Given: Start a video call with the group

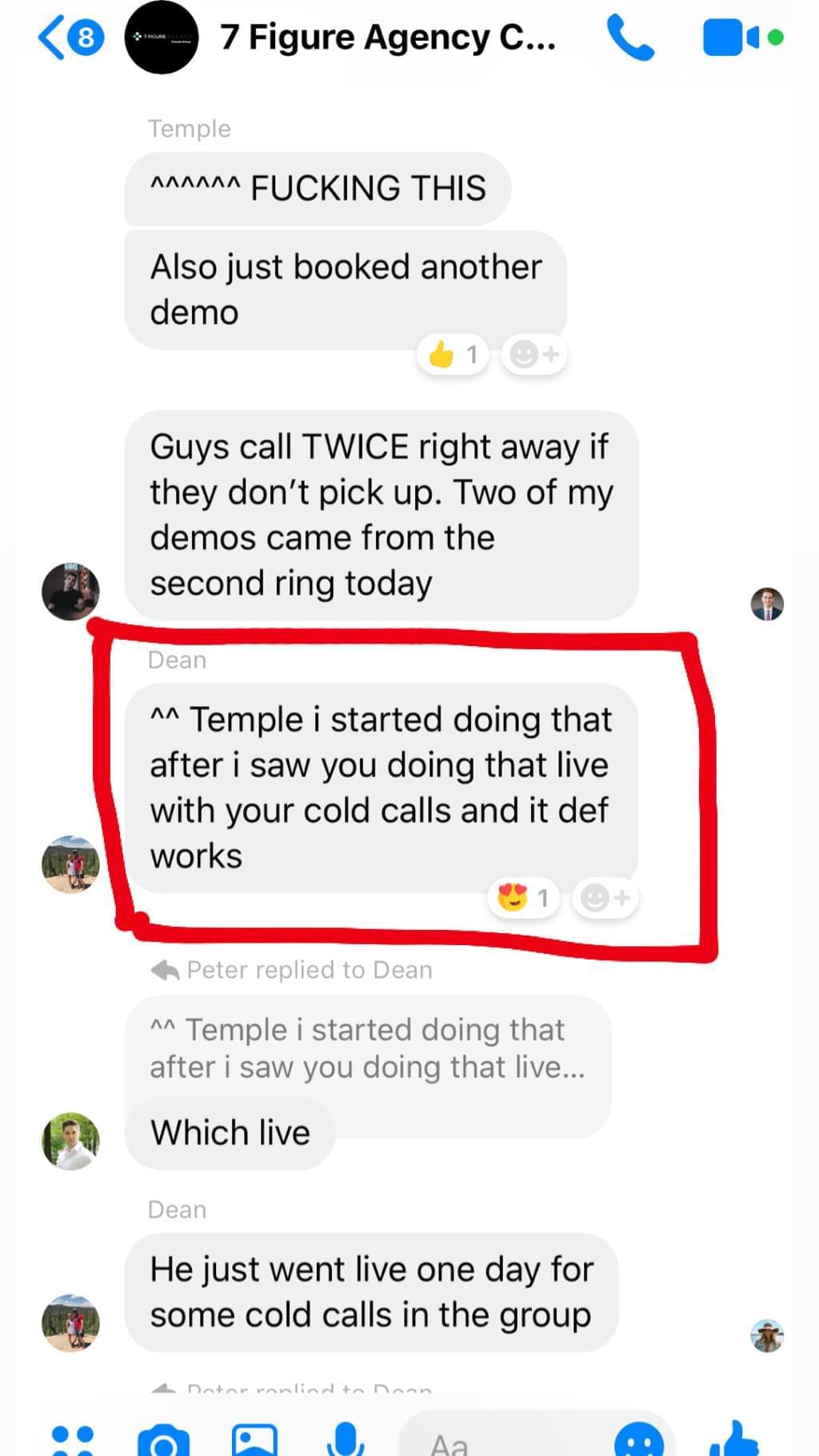Looking at the screenshot, I should 731,38.
